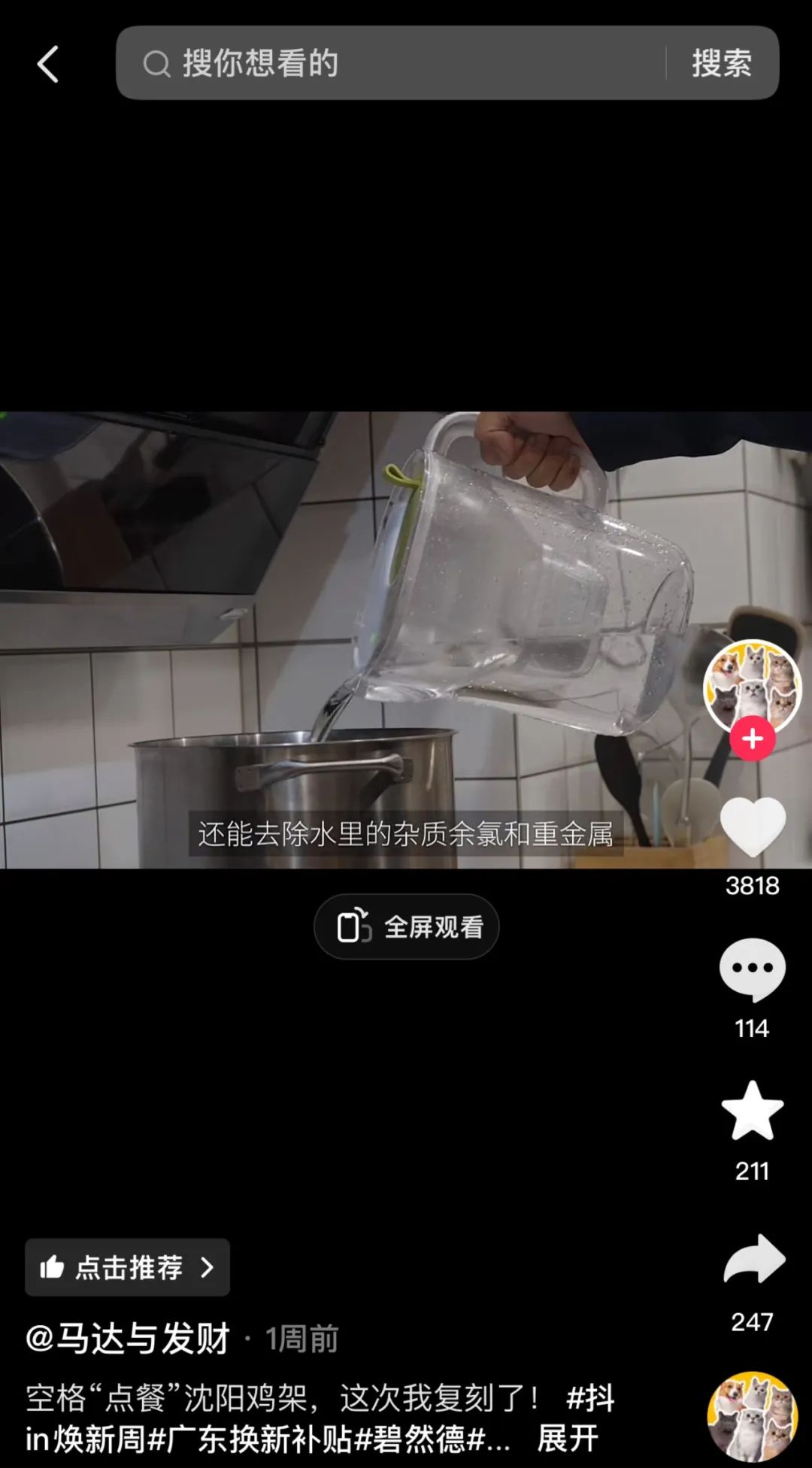Viewport: 812px width, 1468px height.
Task: Open the creator's avatar profile
Action: pyautogui.click(x=752, y=686)
